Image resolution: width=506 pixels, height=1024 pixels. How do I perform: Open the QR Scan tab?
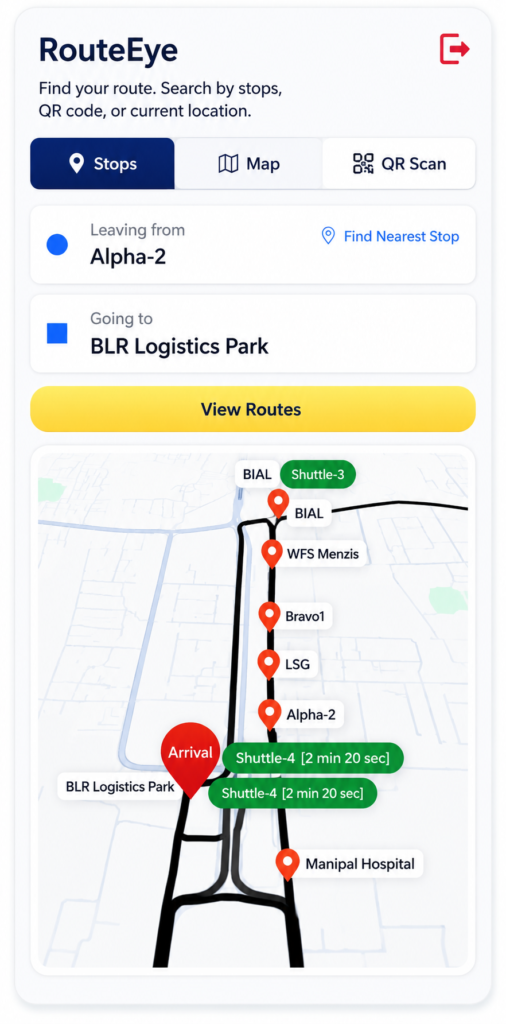(x=400, y=163)
